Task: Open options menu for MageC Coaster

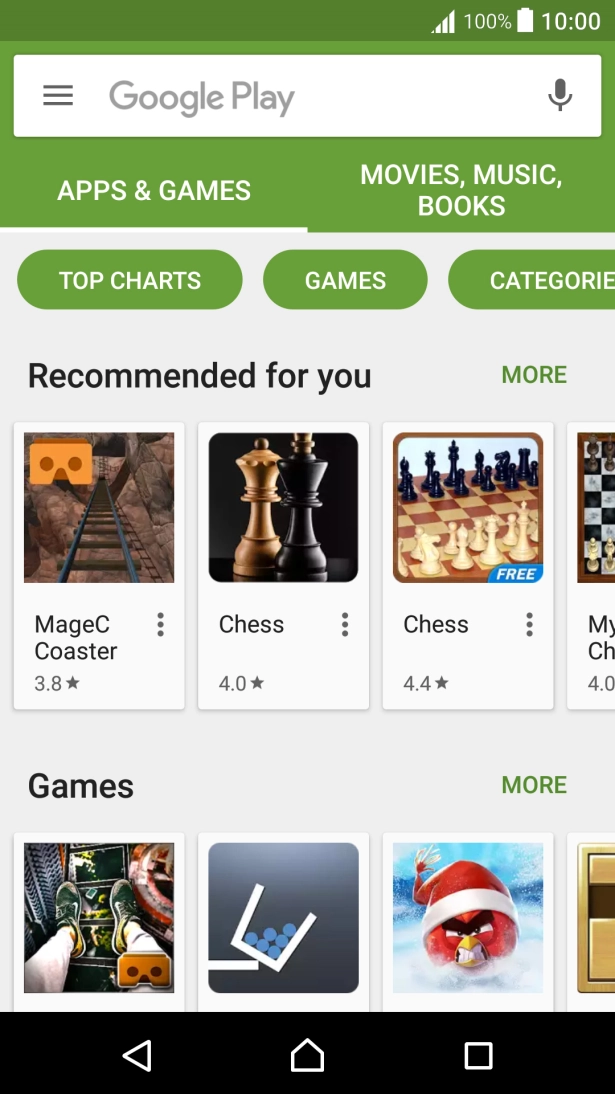Action: (x=160, y=625)
